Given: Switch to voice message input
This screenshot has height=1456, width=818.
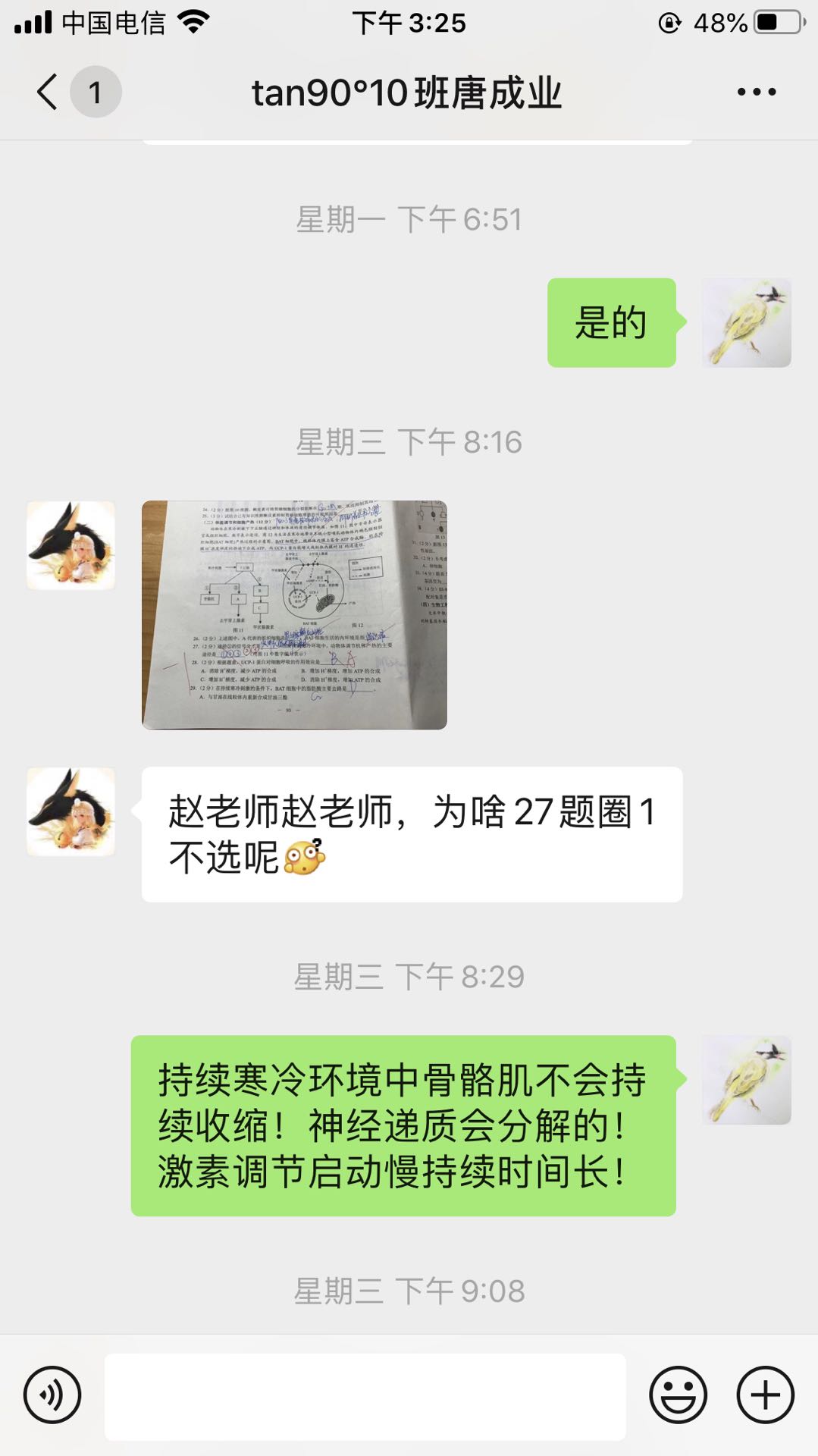Looking at the screenshot, I should (x=52, y=1395).
